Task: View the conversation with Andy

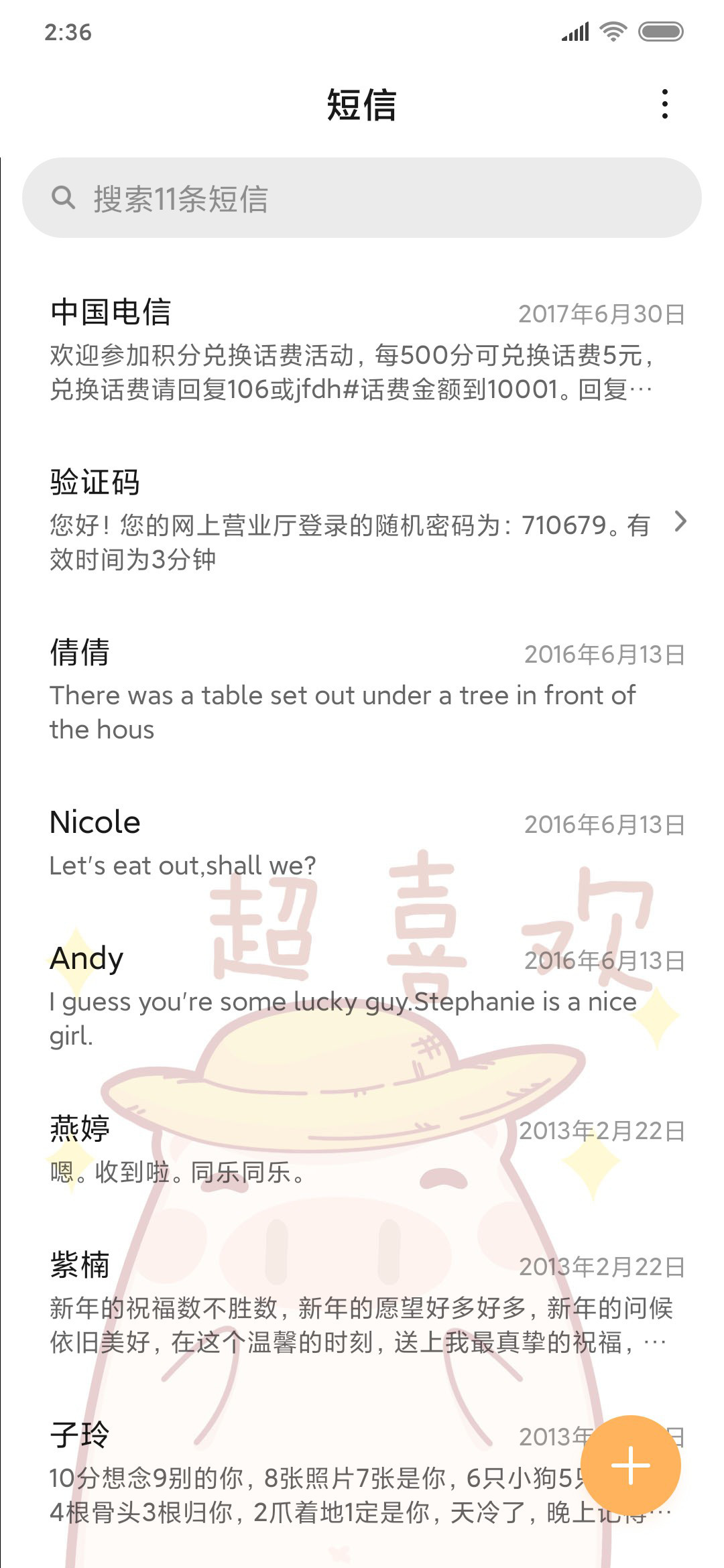Action: (x=362, y=996)
